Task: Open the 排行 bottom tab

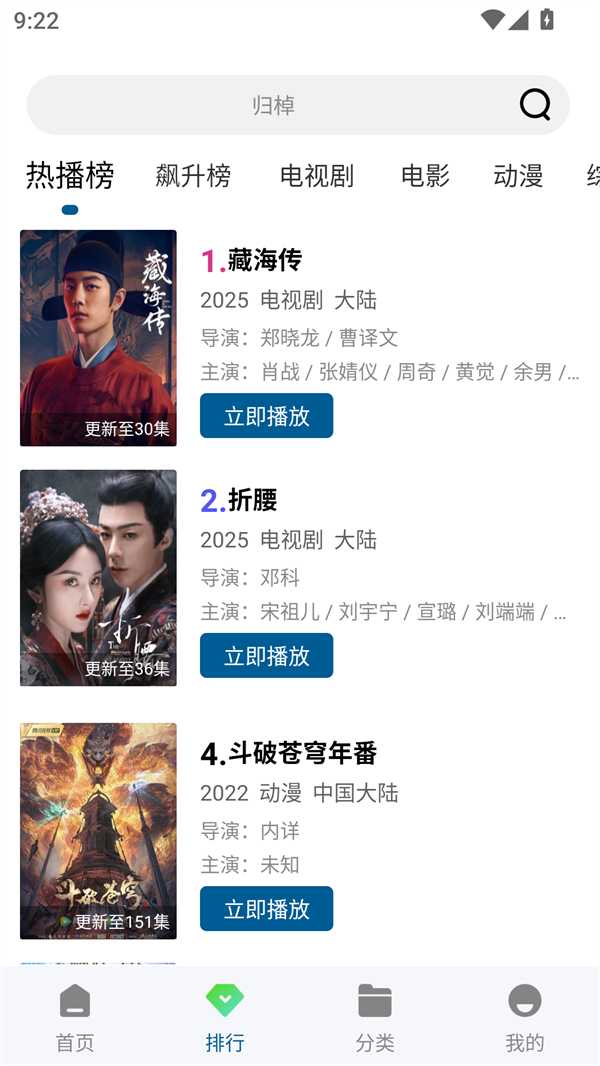Action: (225, 1018)
